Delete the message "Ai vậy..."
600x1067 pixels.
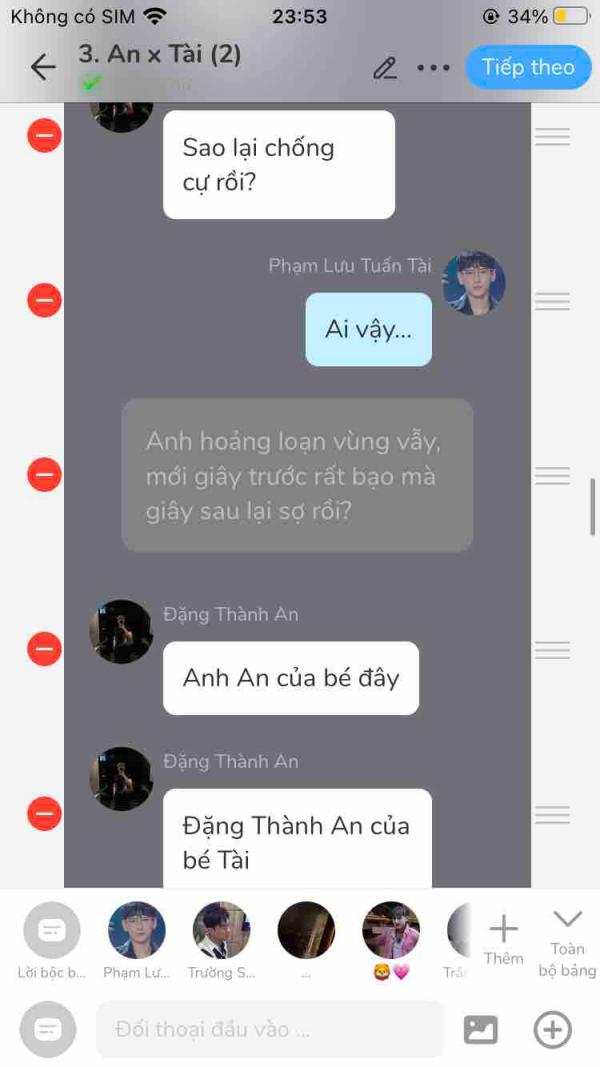coord(44,300)
